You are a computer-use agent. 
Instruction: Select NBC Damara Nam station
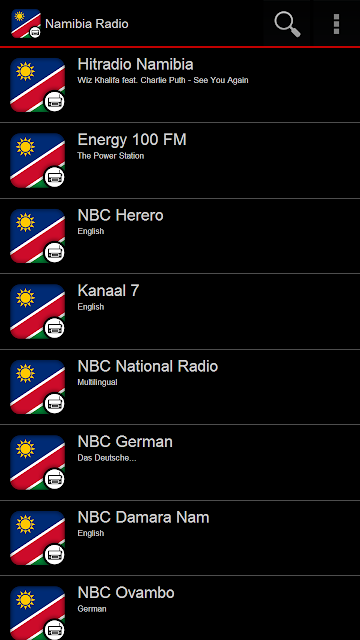180,538
